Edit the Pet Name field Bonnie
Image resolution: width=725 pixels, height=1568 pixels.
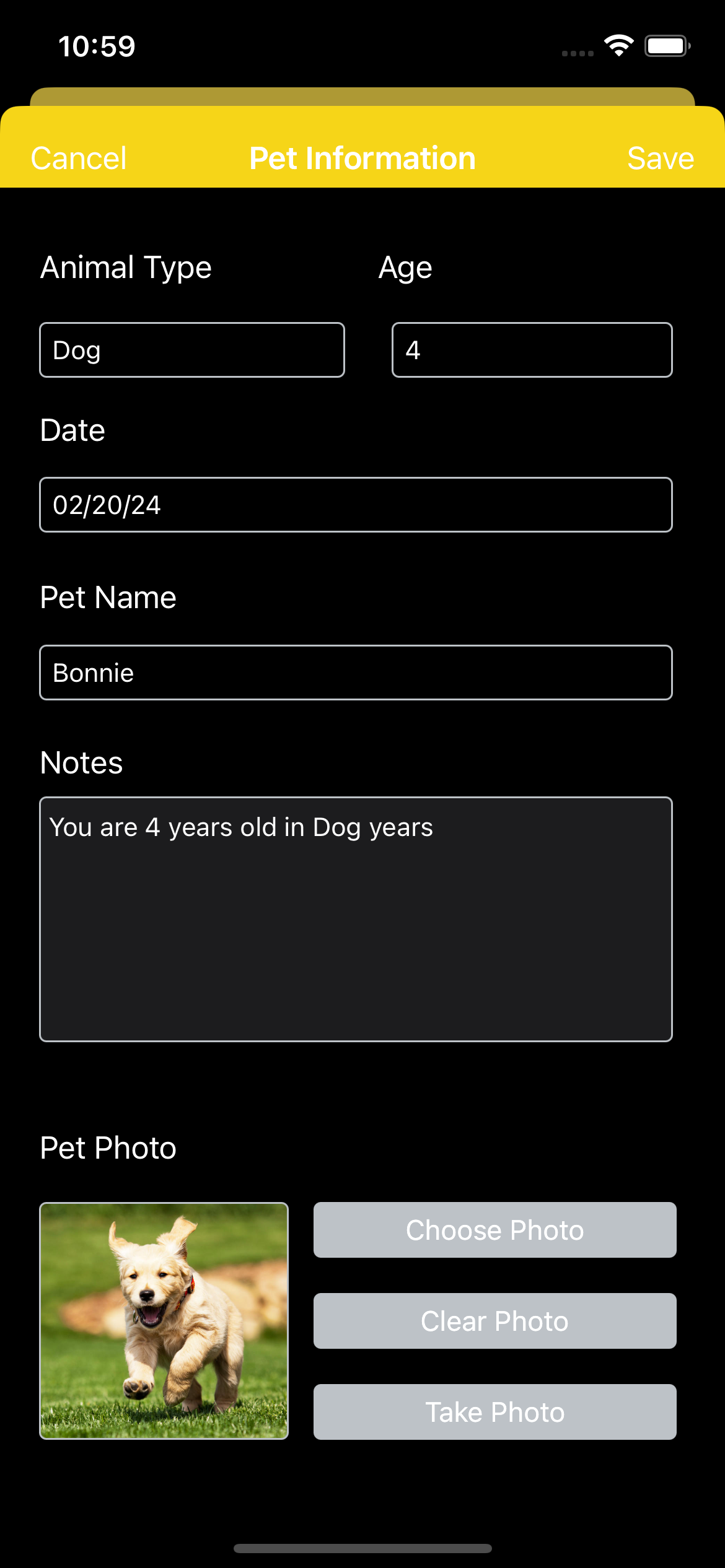pos(356,673)
